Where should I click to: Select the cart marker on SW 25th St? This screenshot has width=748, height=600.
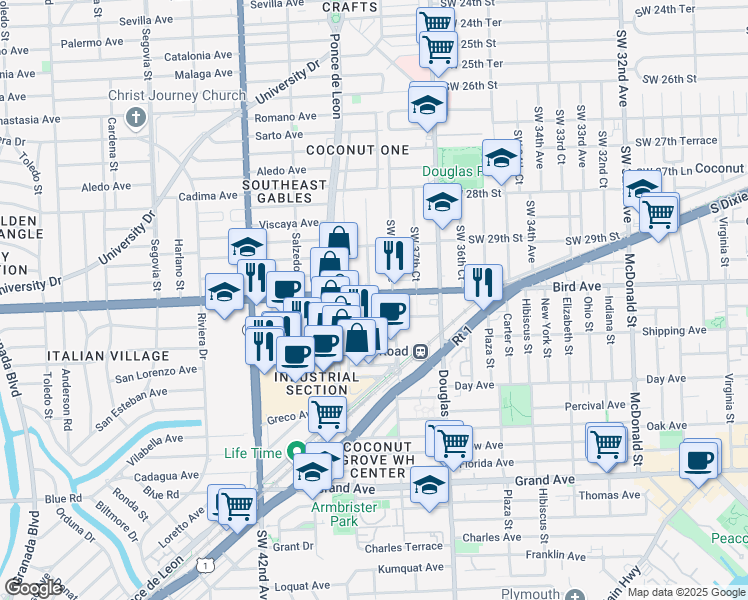[439, 48]
